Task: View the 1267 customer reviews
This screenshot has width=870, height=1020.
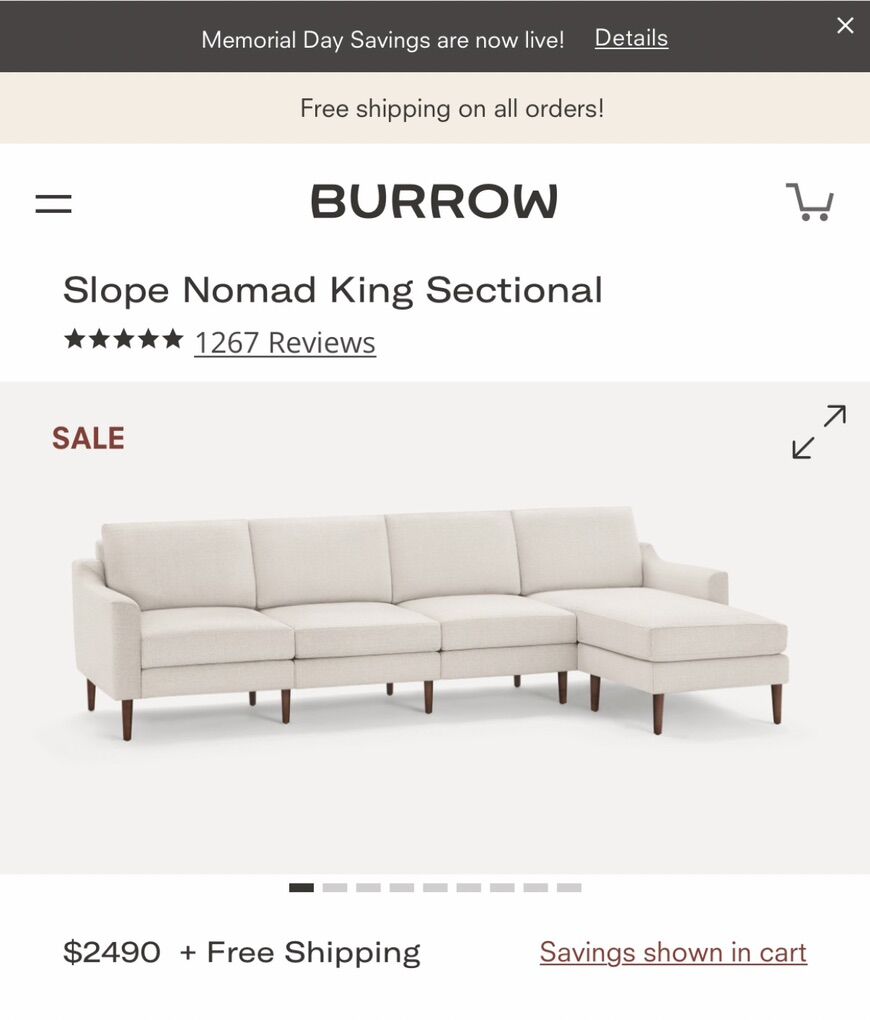Action: [x=284, y=342]
